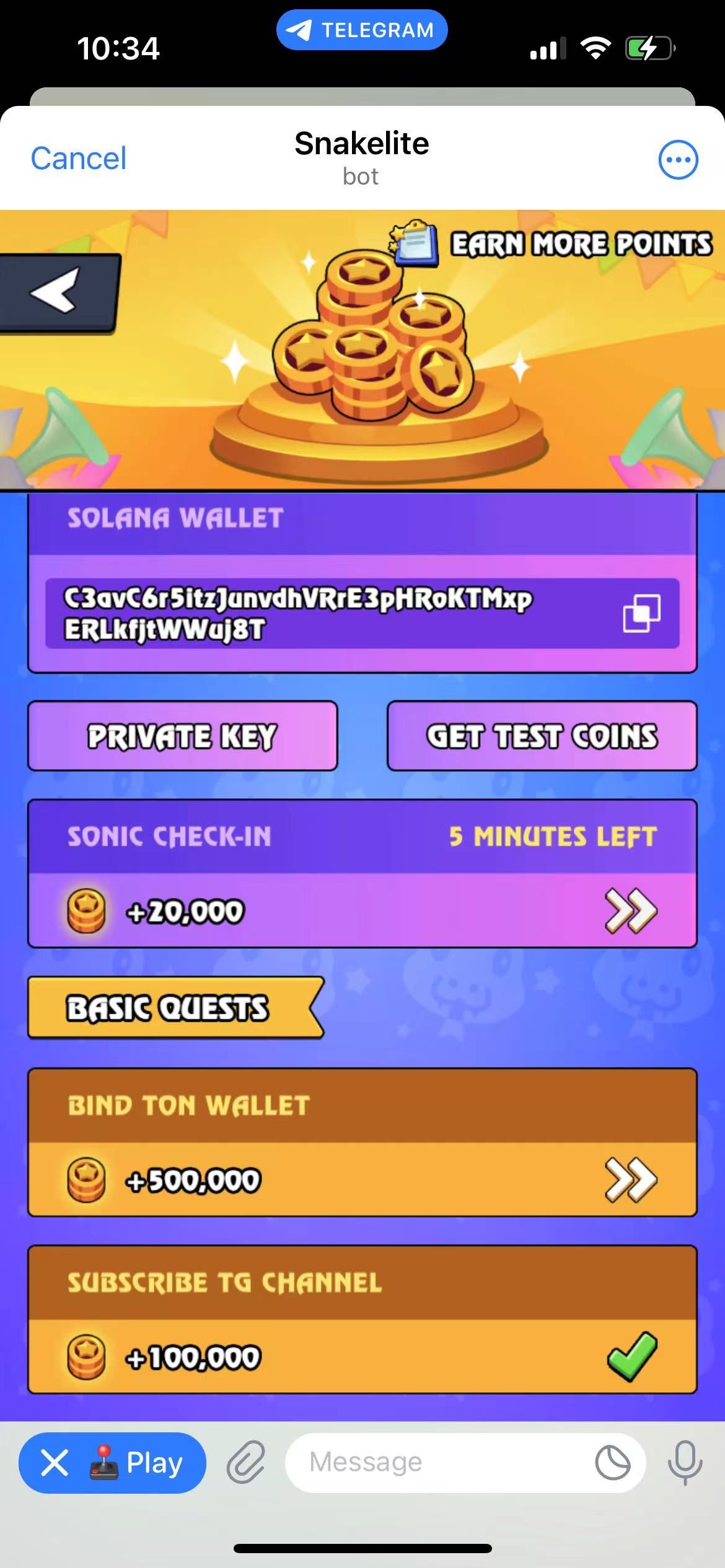Reveal the Private Key
Viewport: 725px width, 1568px height.
[x=182, y=736]
